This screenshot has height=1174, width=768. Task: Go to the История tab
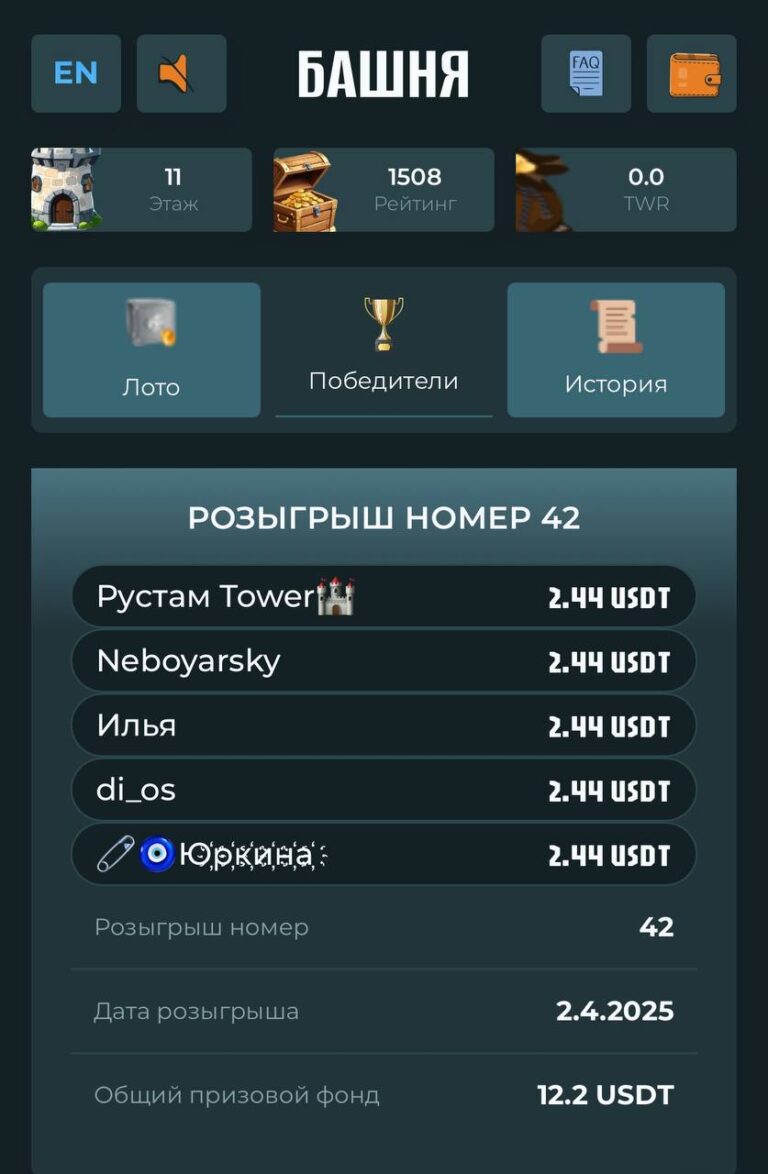tap(616, 350)
